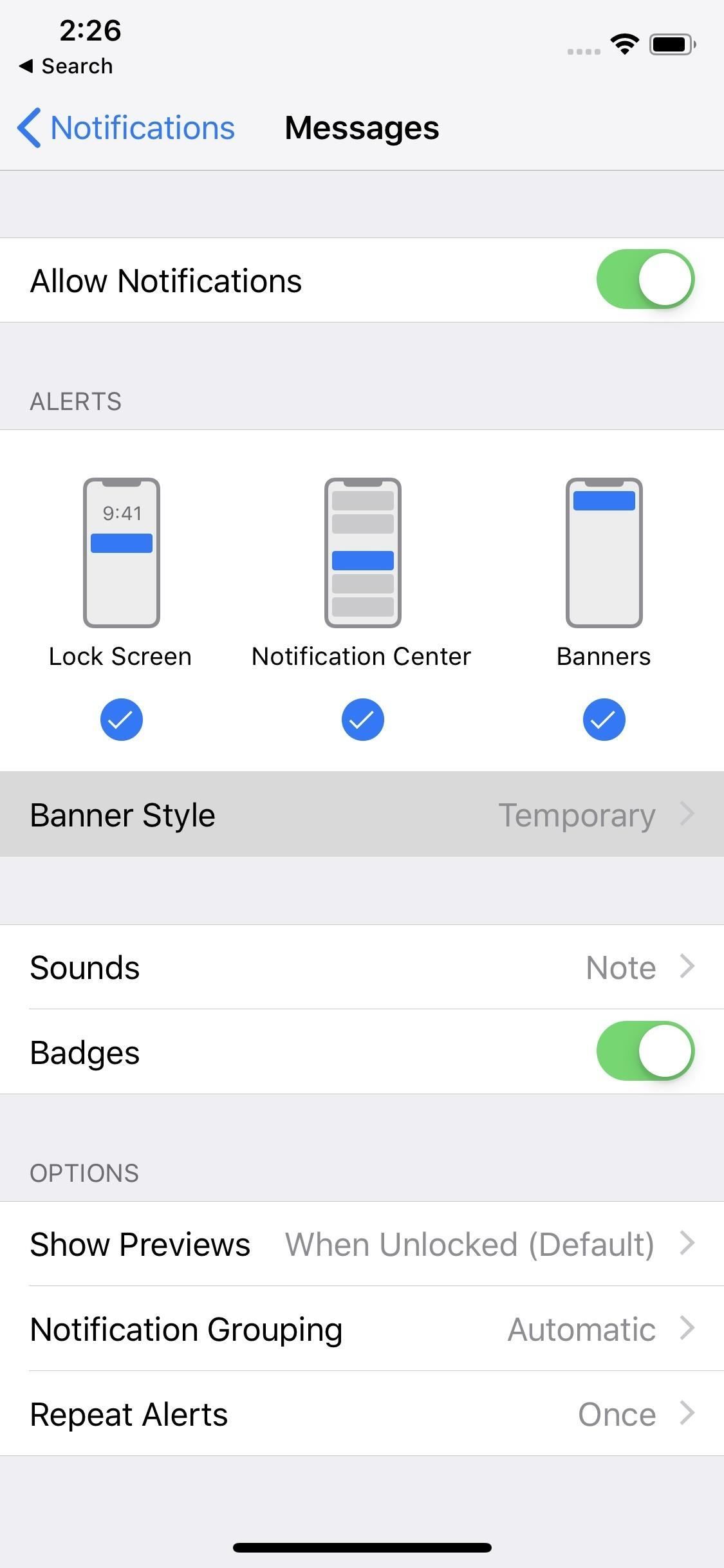Uncheck the Lock Screen alert checkmark

[x=121, y=720]
